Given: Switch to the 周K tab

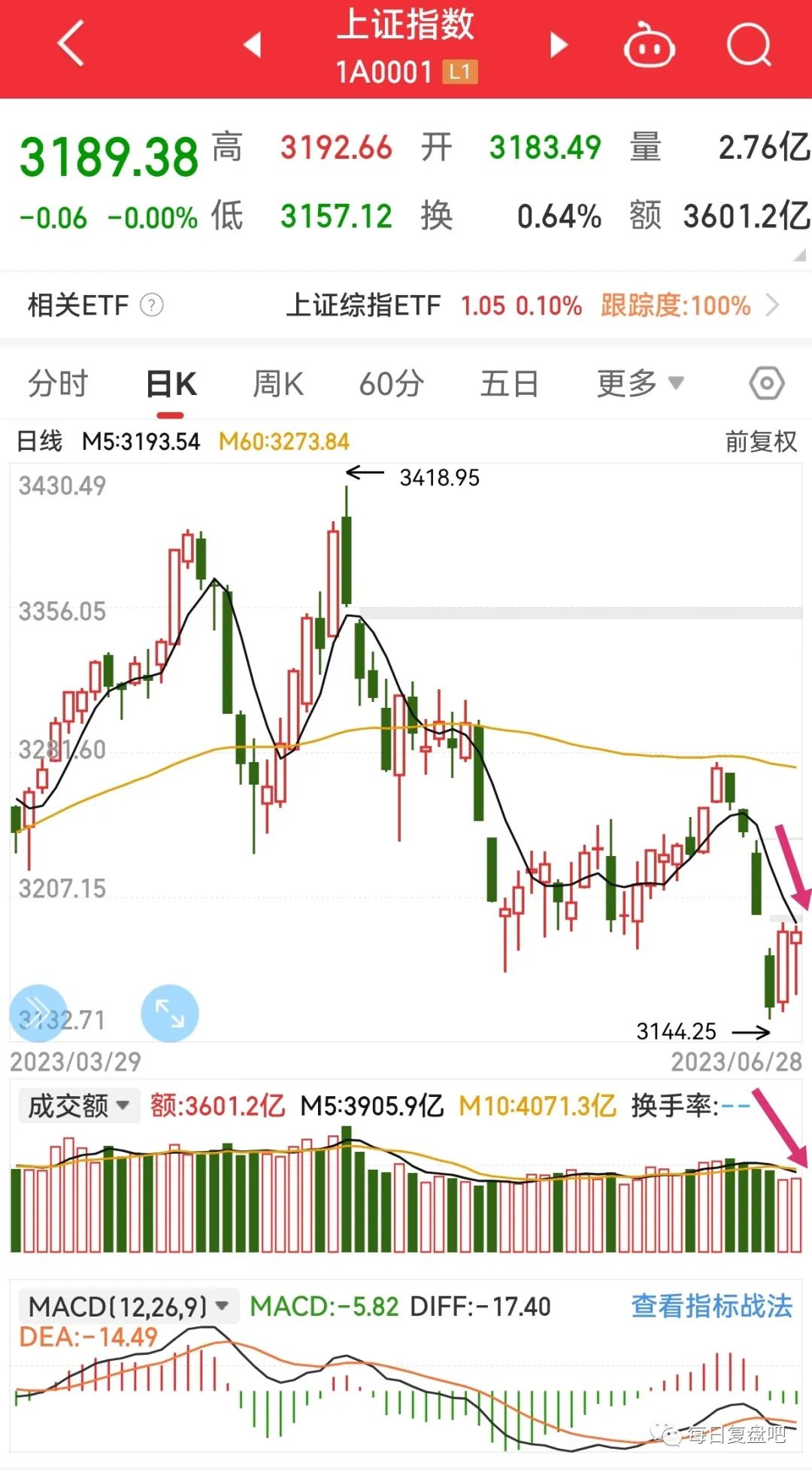Looking at the screenshot, I should [x=278, y=383].
